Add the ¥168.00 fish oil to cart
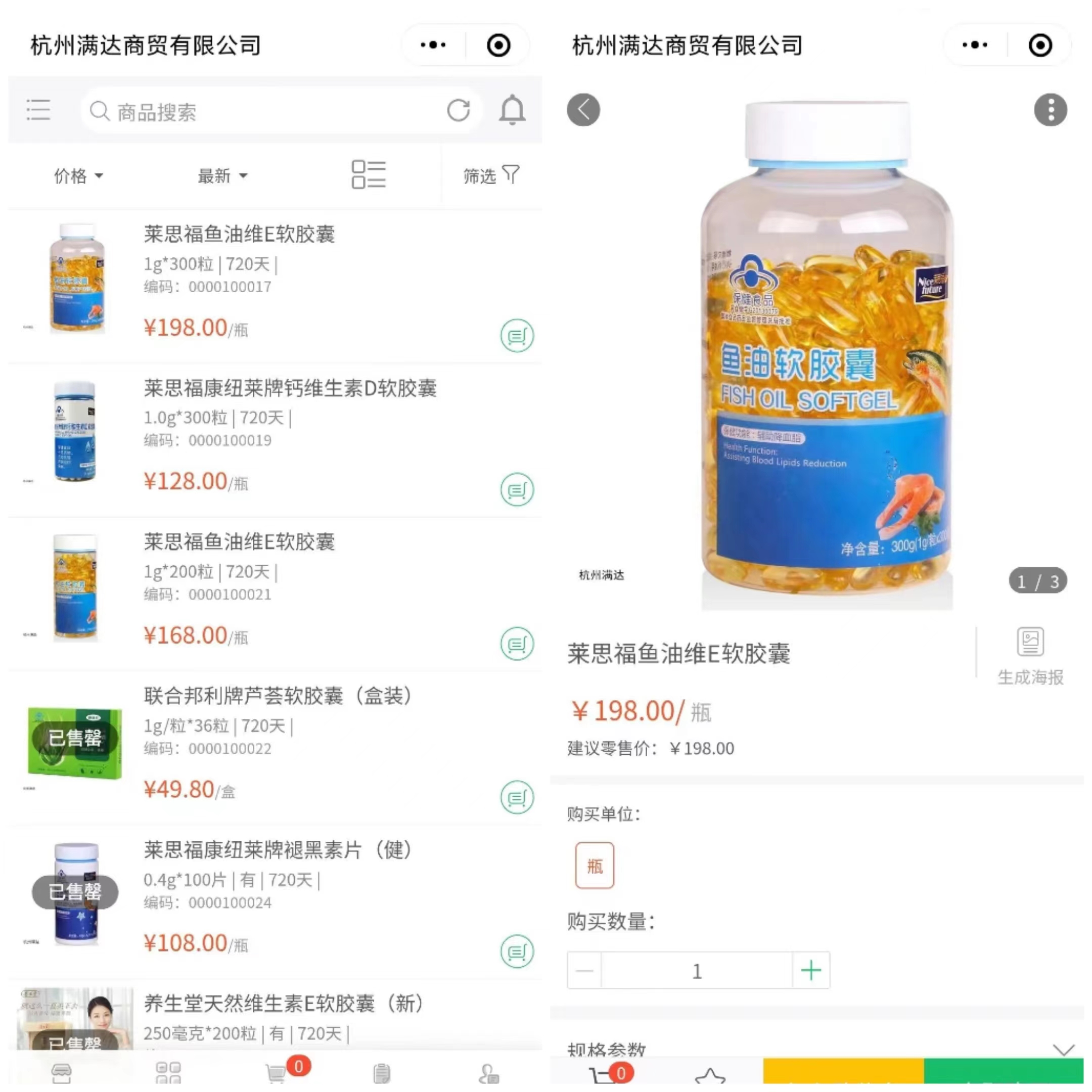This screenshot has width=1092, height=1092. tap(517, 644)
